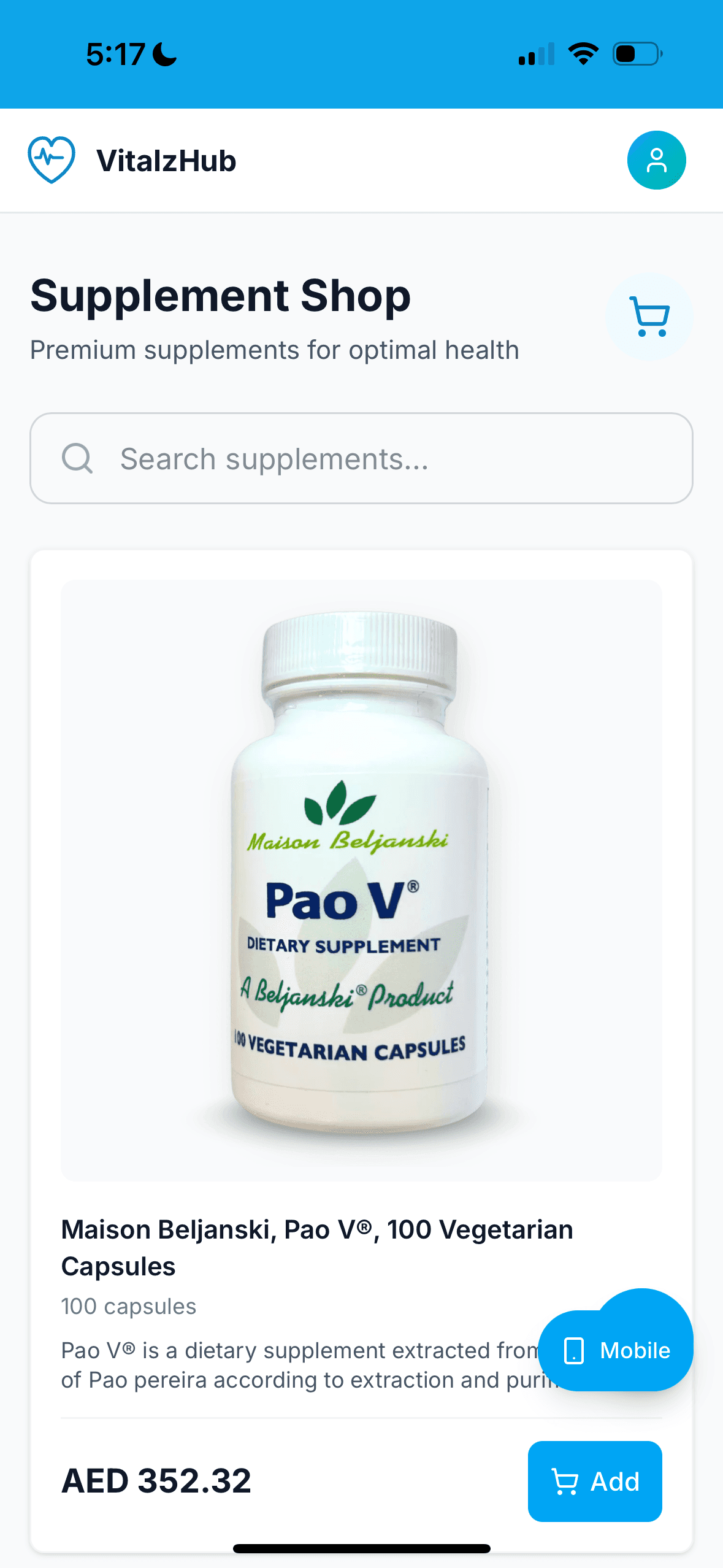Select the VitalzHub heart logo
This screenshot has width=723, height=1568.
(x=52, y=159)
